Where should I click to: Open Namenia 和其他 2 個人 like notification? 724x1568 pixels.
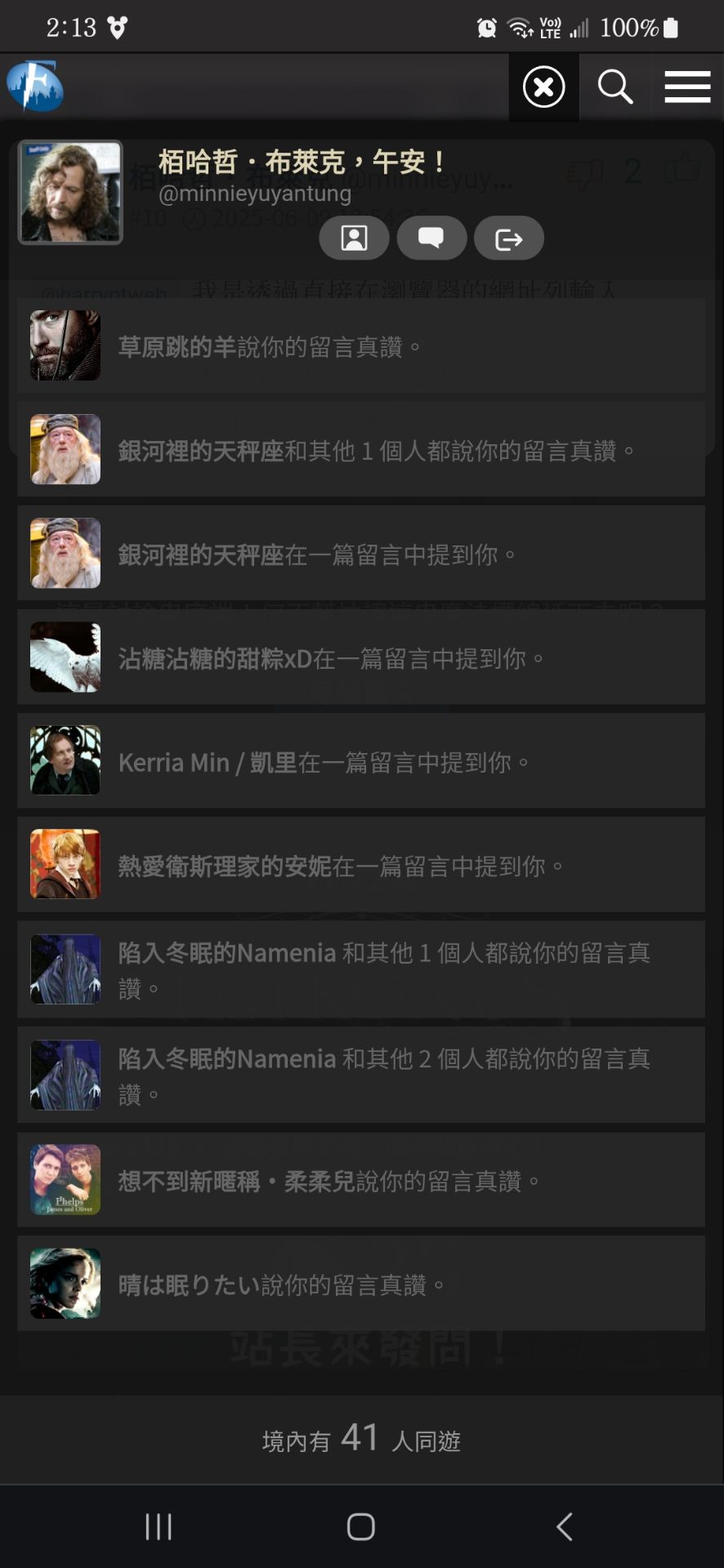tap(360, 1075)
